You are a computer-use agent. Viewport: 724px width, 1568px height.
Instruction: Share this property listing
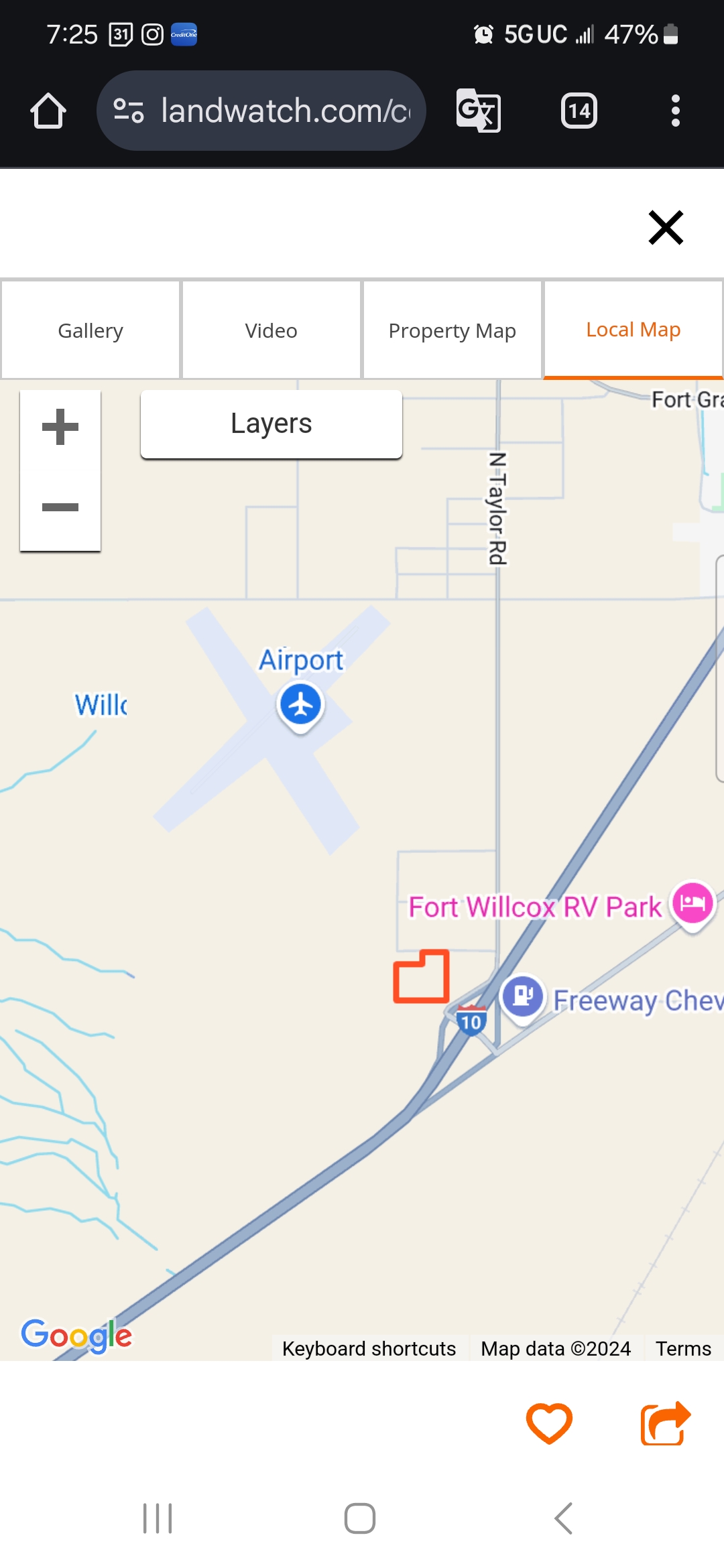click(x=665, y=1423)
